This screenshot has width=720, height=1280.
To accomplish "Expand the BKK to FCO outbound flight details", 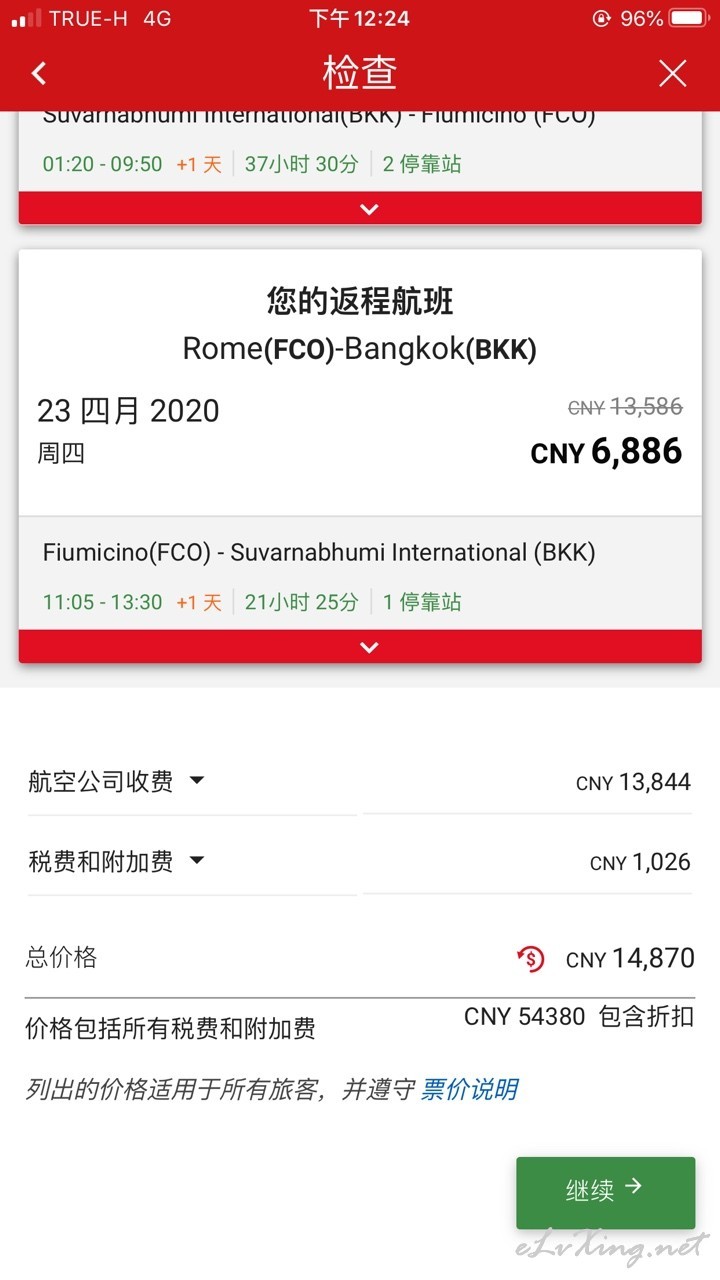I will [x=369, y=209].
